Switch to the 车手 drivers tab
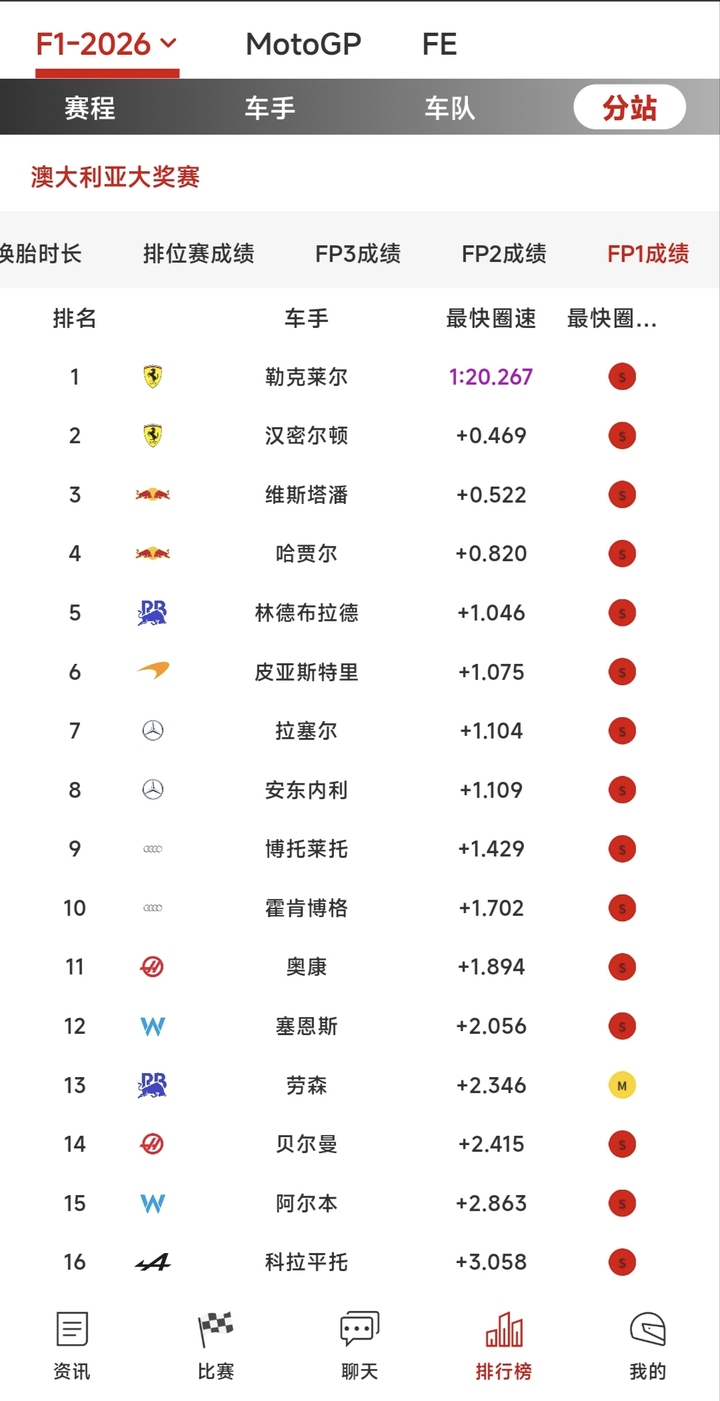This screenshot has width=720, height=1401. point(270,108)
